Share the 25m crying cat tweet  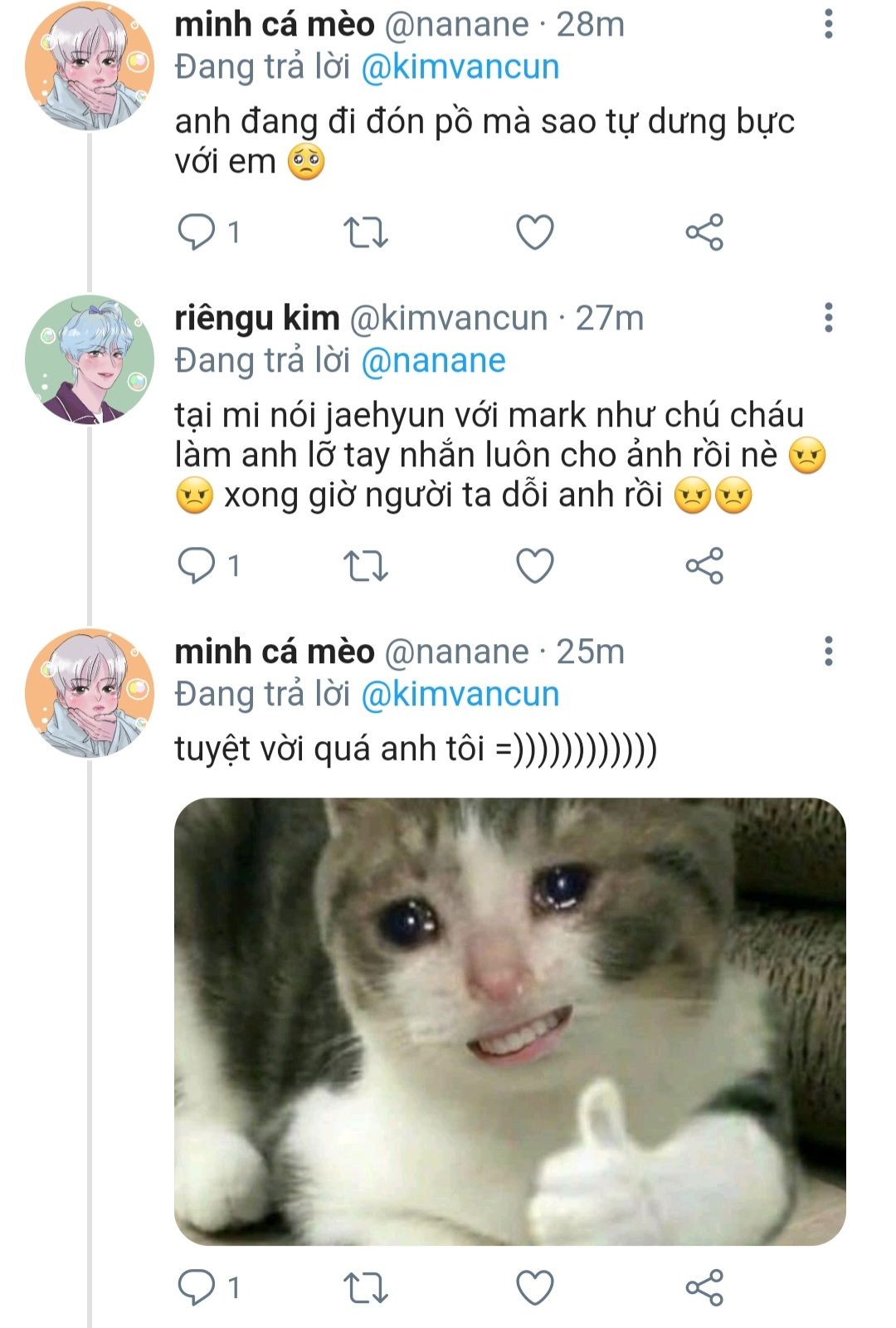click(x=704, y=1288)
